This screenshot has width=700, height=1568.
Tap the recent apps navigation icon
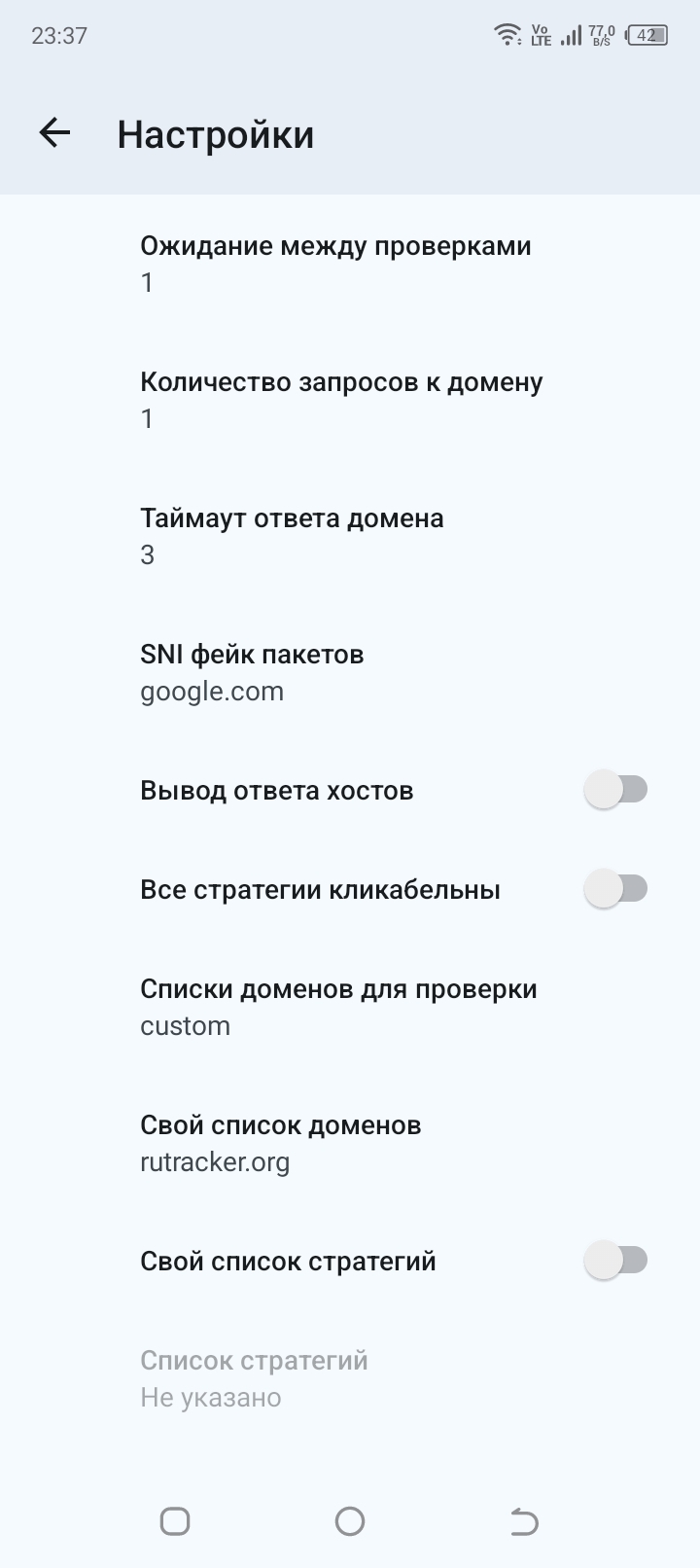(174, 1519)
